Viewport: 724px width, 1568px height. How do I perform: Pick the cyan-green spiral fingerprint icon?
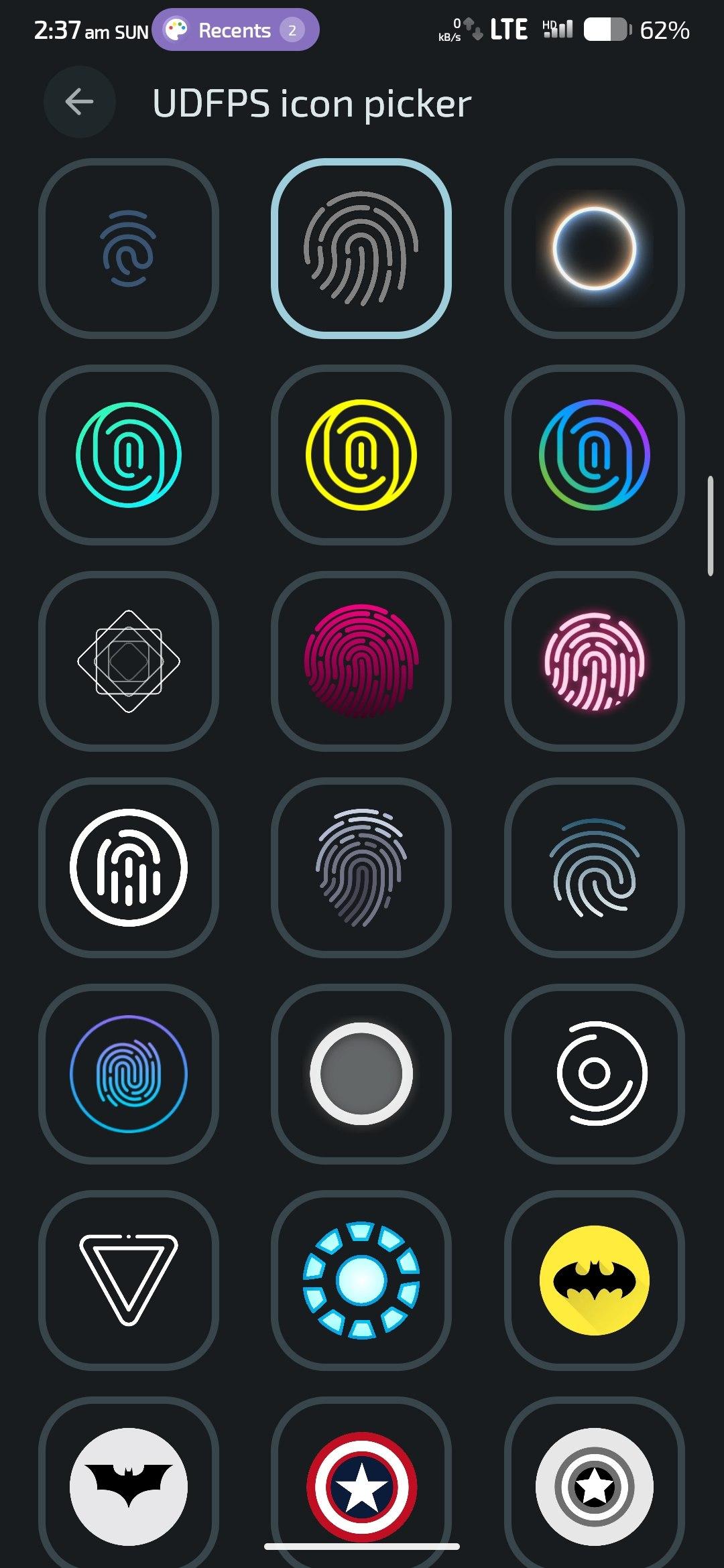(129, 455)
